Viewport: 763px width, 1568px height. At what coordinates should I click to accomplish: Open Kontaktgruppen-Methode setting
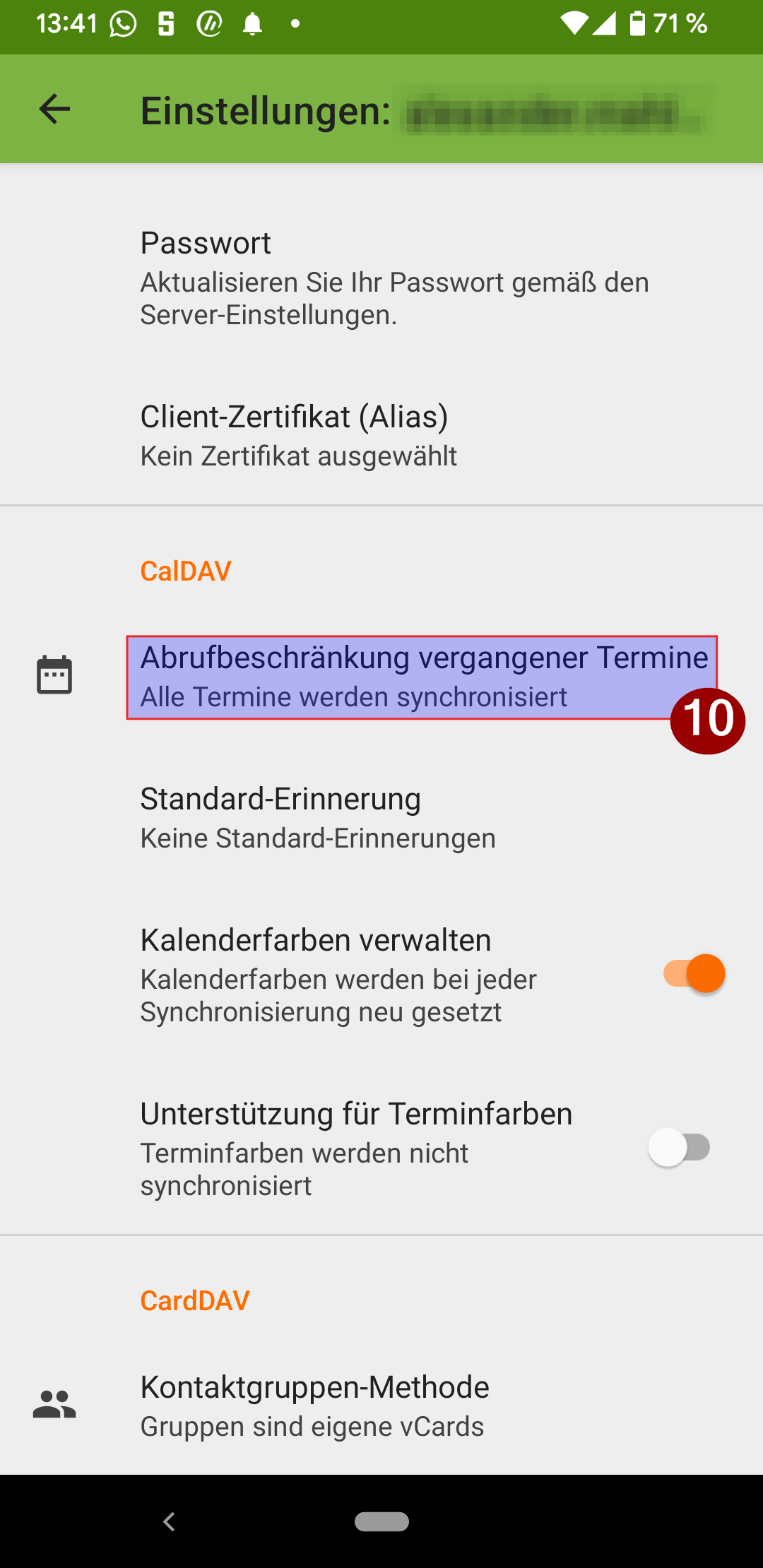pyautogui.click(x=381, y=1406)
